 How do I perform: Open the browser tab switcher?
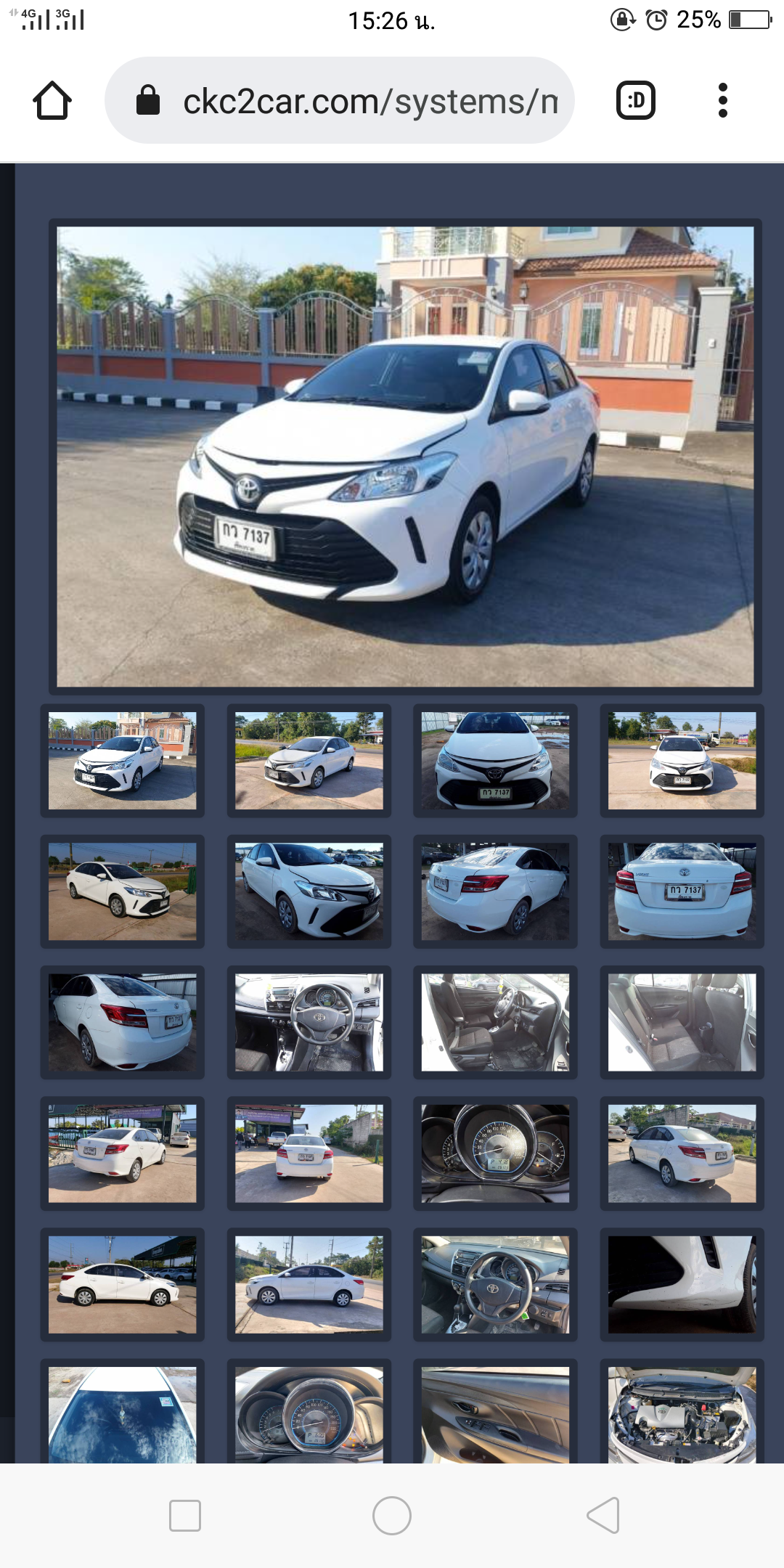pyautogui.click(x=636, y=100)
